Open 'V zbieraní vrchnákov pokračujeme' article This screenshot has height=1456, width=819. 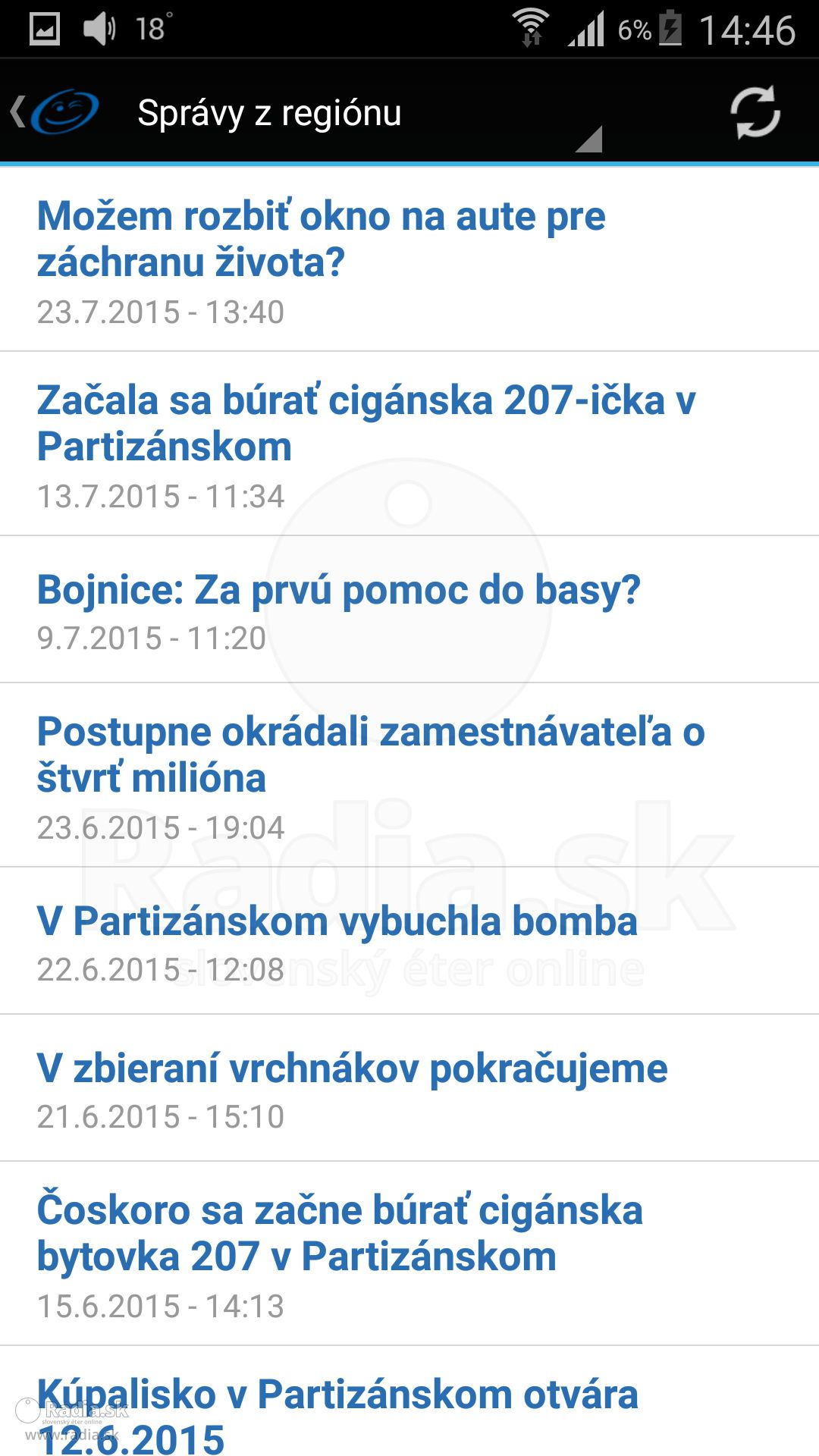pyautogui.click(x=409, y=1088)
